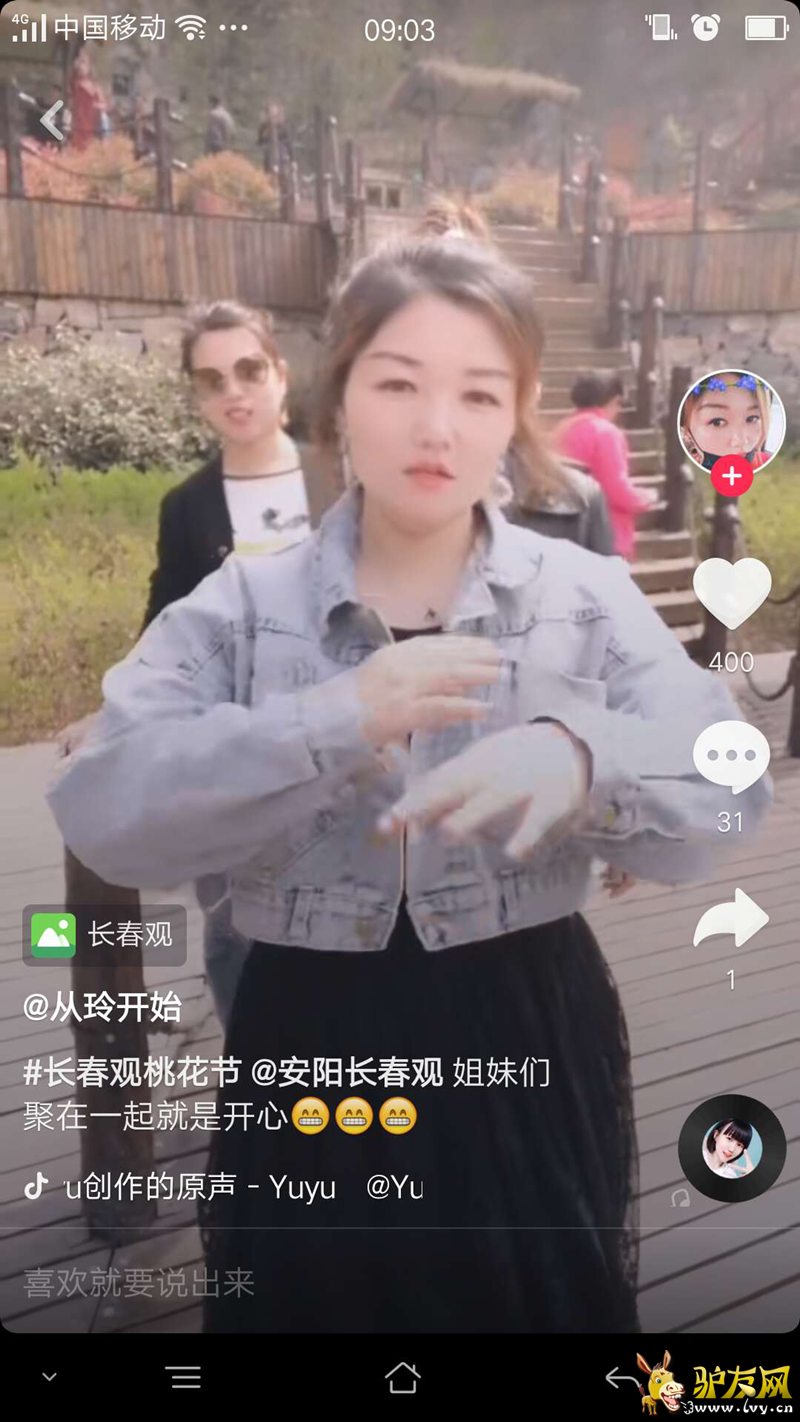Open the spinning music disc
This screenshot has width=800, height=1422.
coord(731,1149)
